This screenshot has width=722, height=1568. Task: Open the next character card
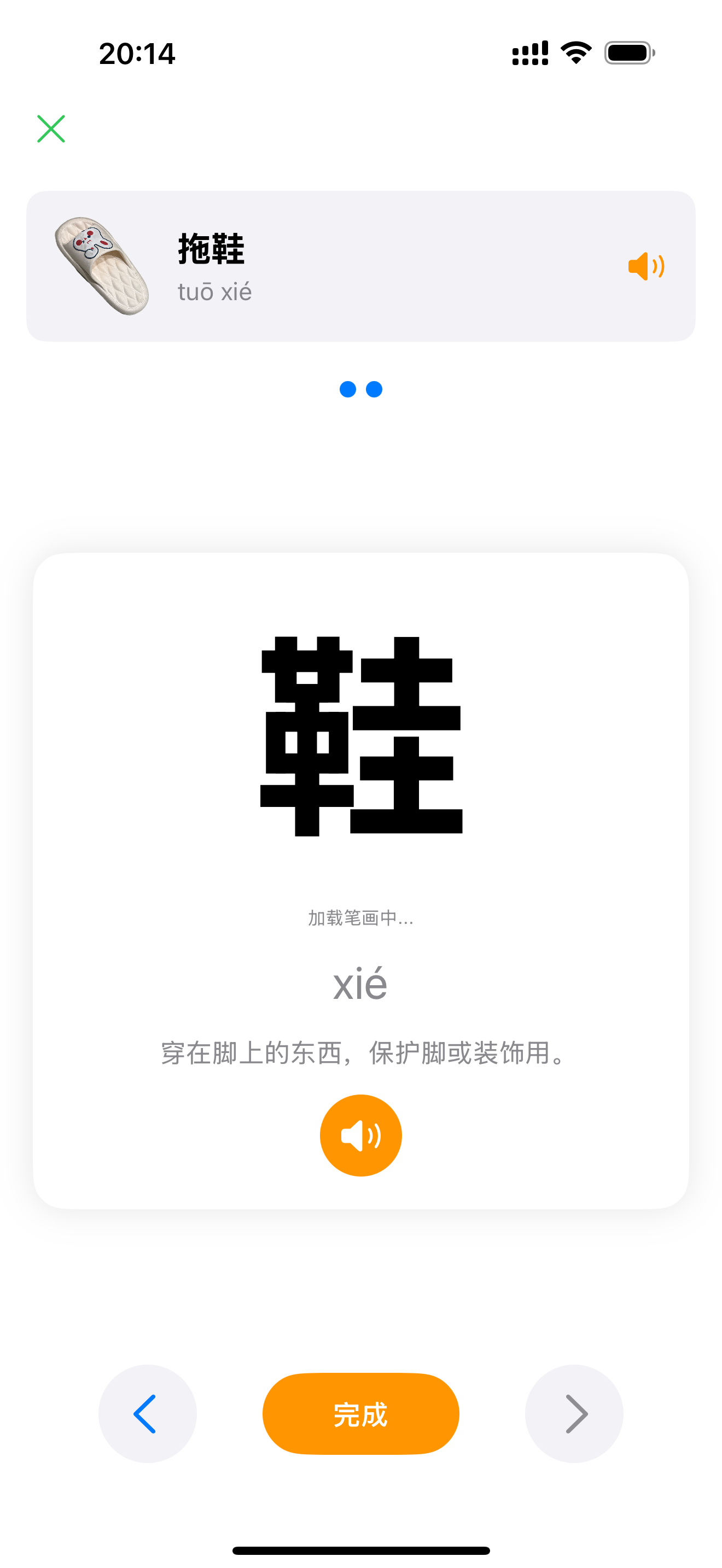[575, 1413]
